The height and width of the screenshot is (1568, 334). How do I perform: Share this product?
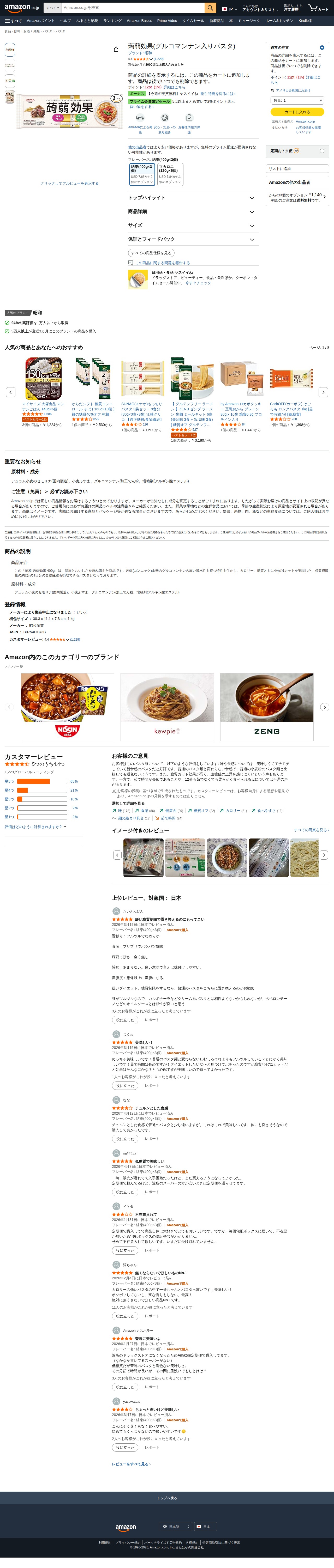(x=116, y=49)
